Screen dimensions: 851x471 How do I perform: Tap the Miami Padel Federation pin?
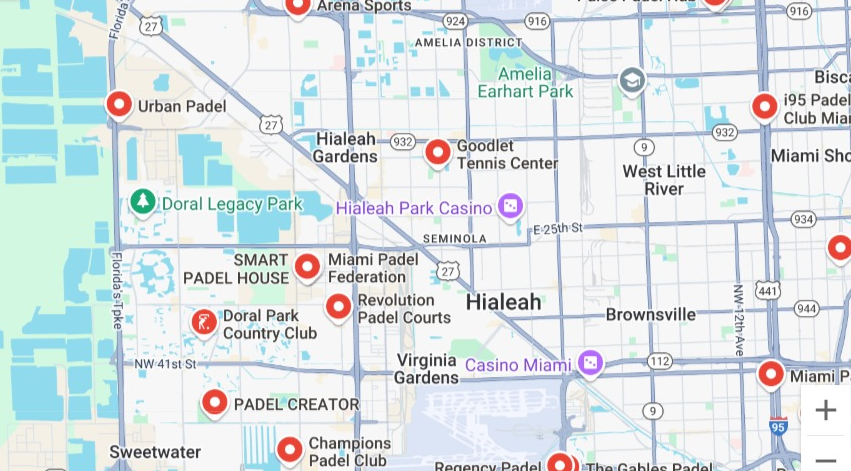[x=307, y=267]
